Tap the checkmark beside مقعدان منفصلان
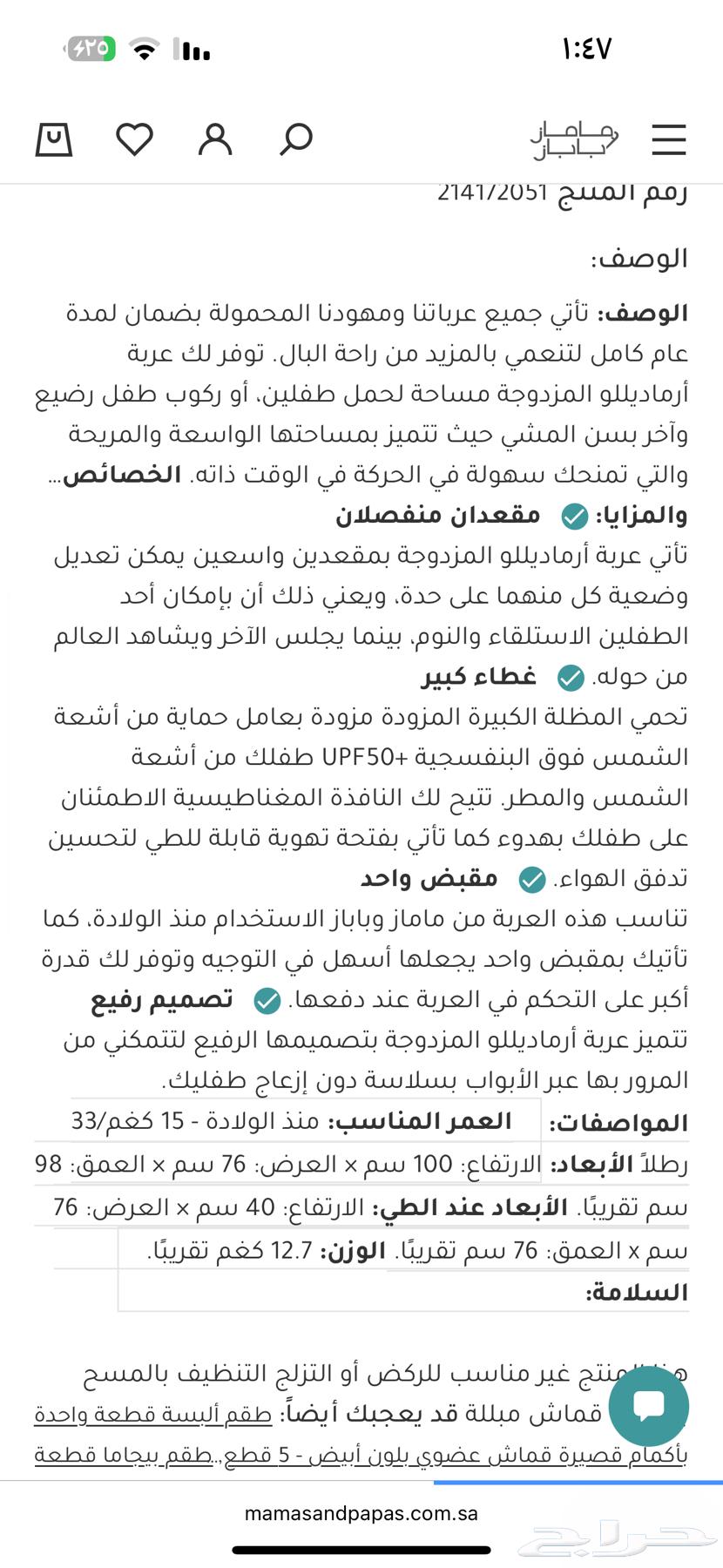723x1568 pixels. 574,515
